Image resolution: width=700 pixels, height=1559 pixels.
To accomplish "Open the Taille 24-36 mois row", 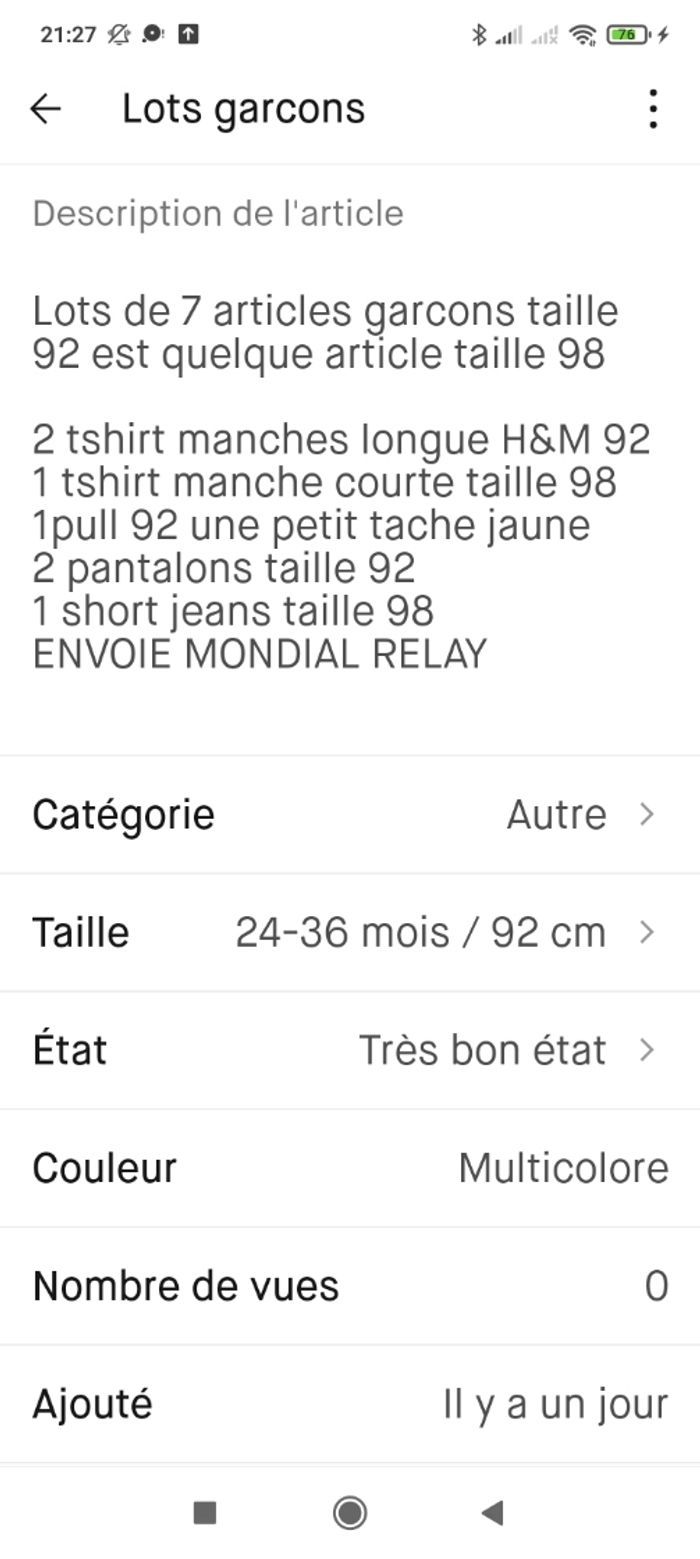I will coord(350,932).
